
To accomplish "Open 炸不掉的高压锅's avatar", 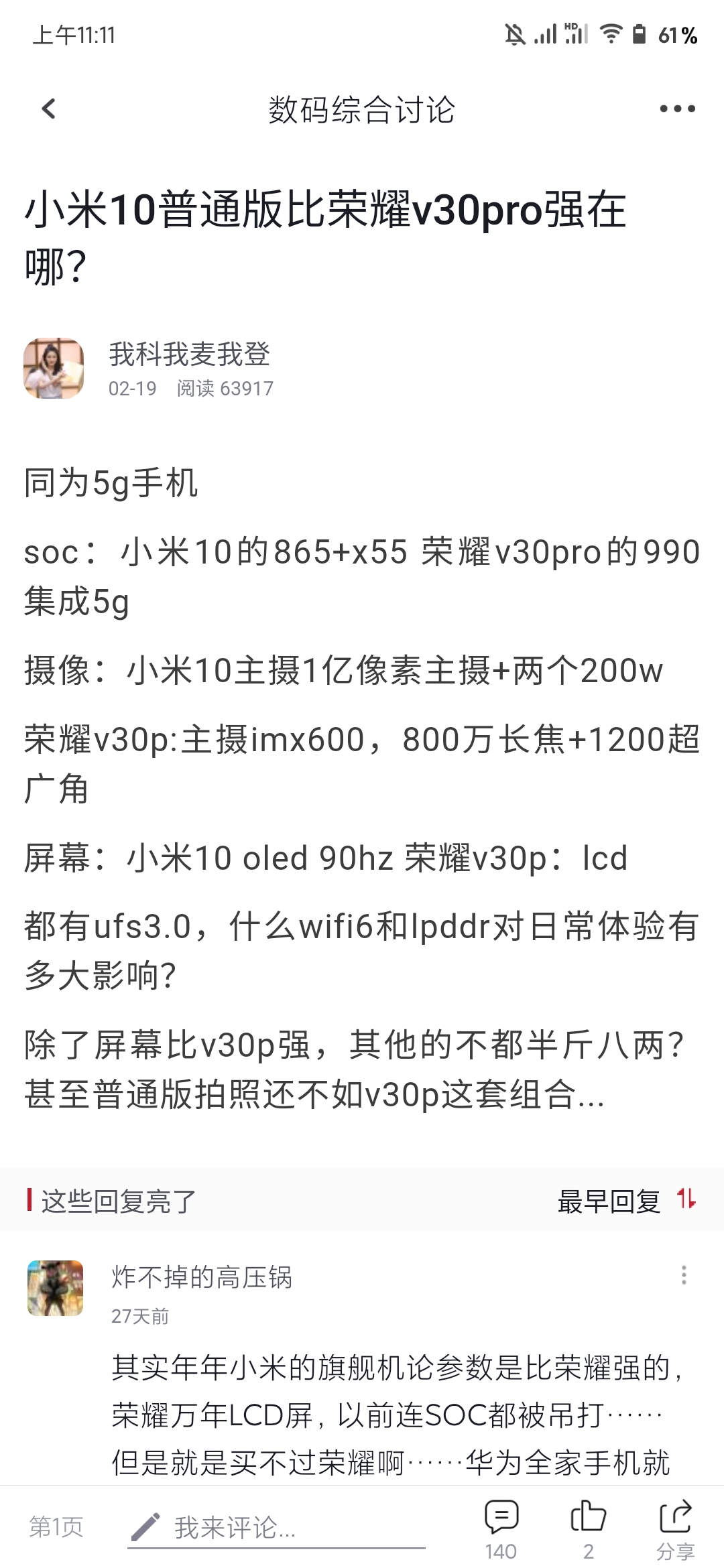I will (x=55, y=1288).
